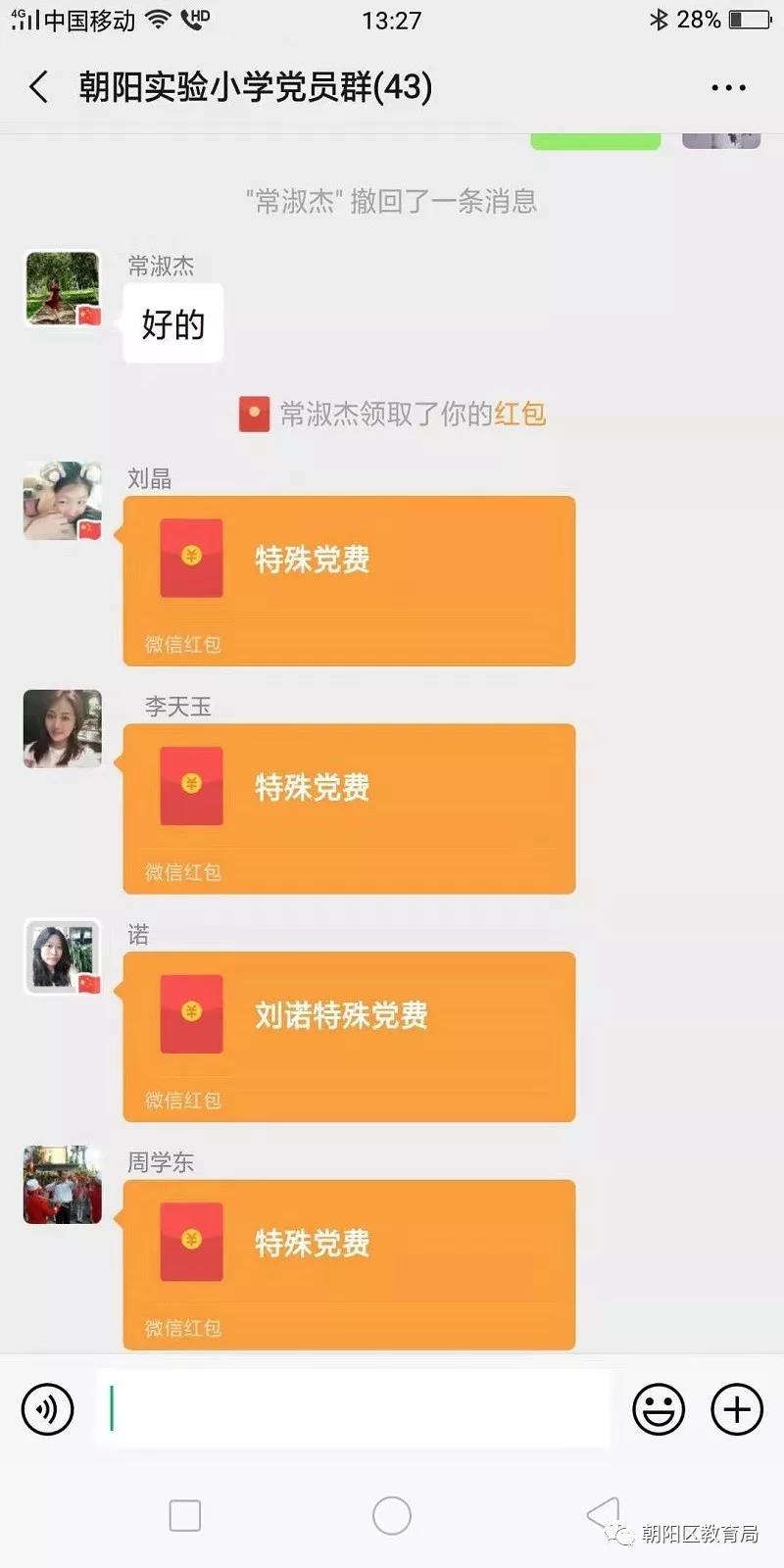Image resolution: width=784 pixels, height=1568 pixels.
Task: View 刘晶's profile avatar
Action: pos(63,501)
